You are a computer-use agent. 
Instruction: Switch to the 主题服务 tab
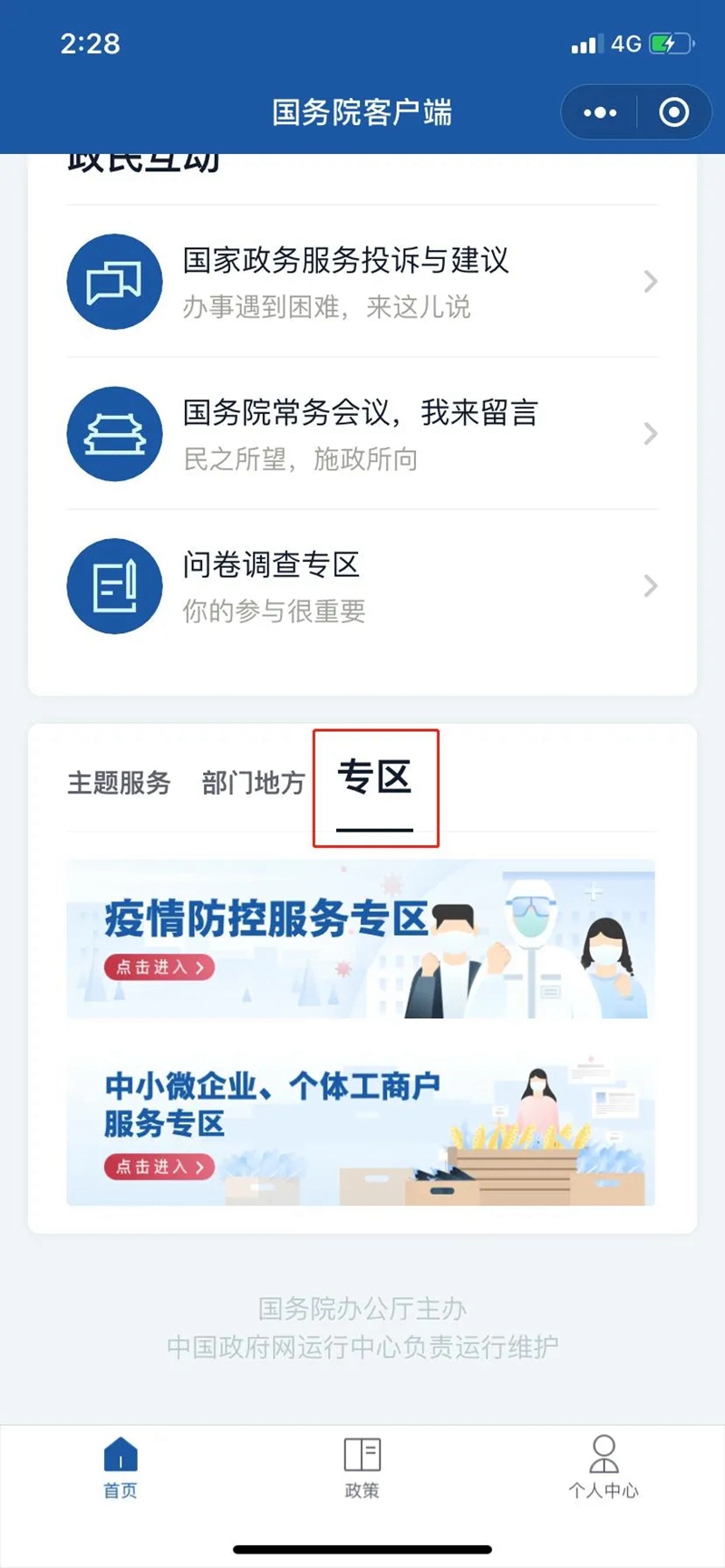click(119, 783)
